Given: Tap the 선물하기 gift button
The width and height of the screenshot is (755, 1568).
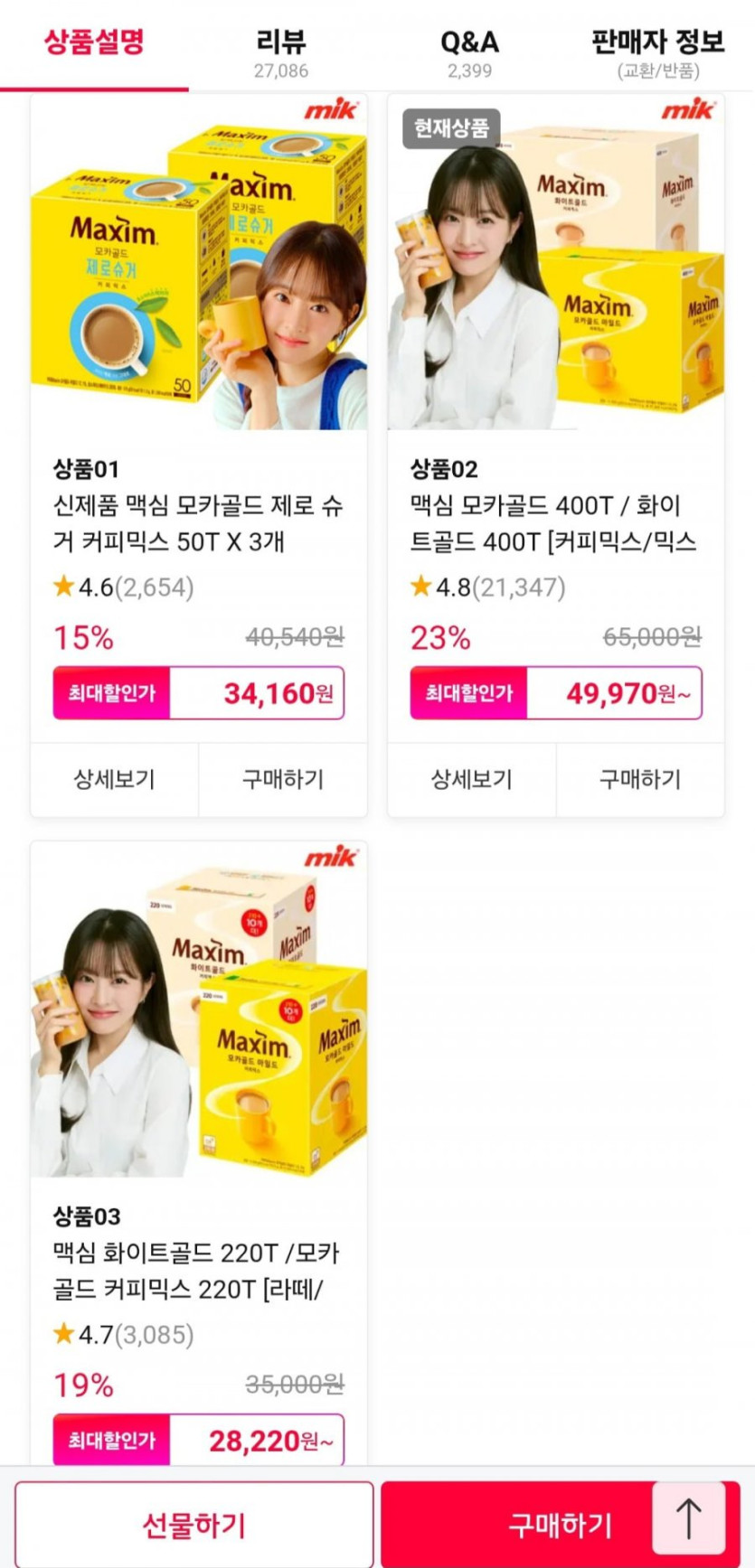Looking at the screenshot, I should (x=193, y=1526).
